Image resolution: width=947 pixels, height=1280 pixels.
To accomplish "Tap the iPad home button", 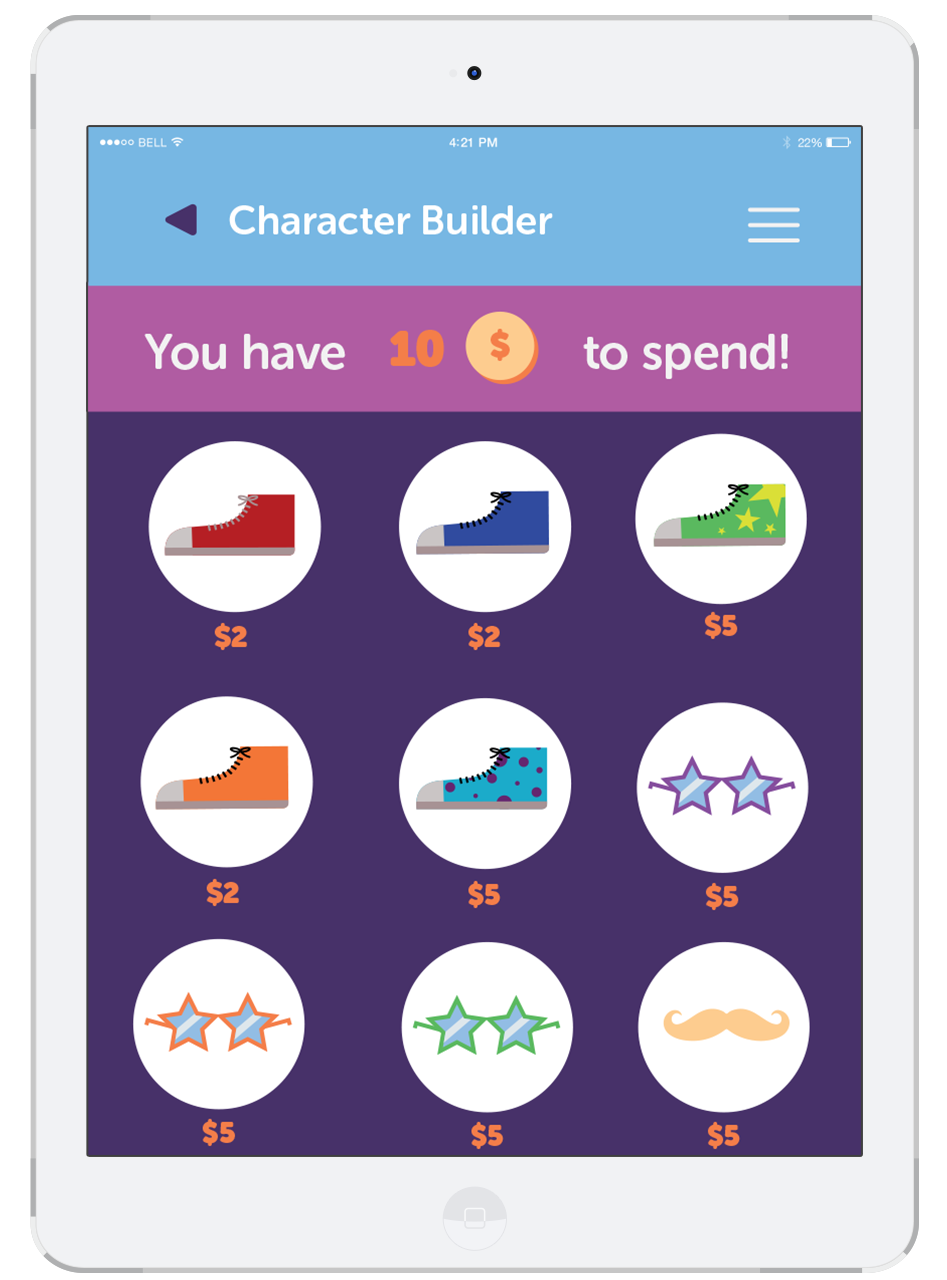I will tap(475, 1218).
